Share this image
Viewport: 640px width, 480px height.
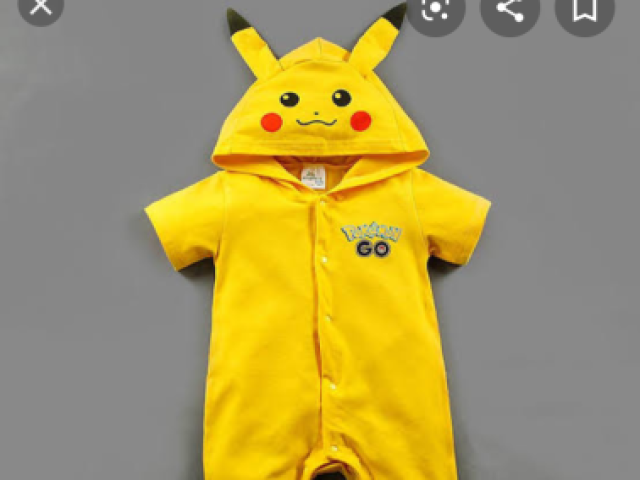point(510,9)
